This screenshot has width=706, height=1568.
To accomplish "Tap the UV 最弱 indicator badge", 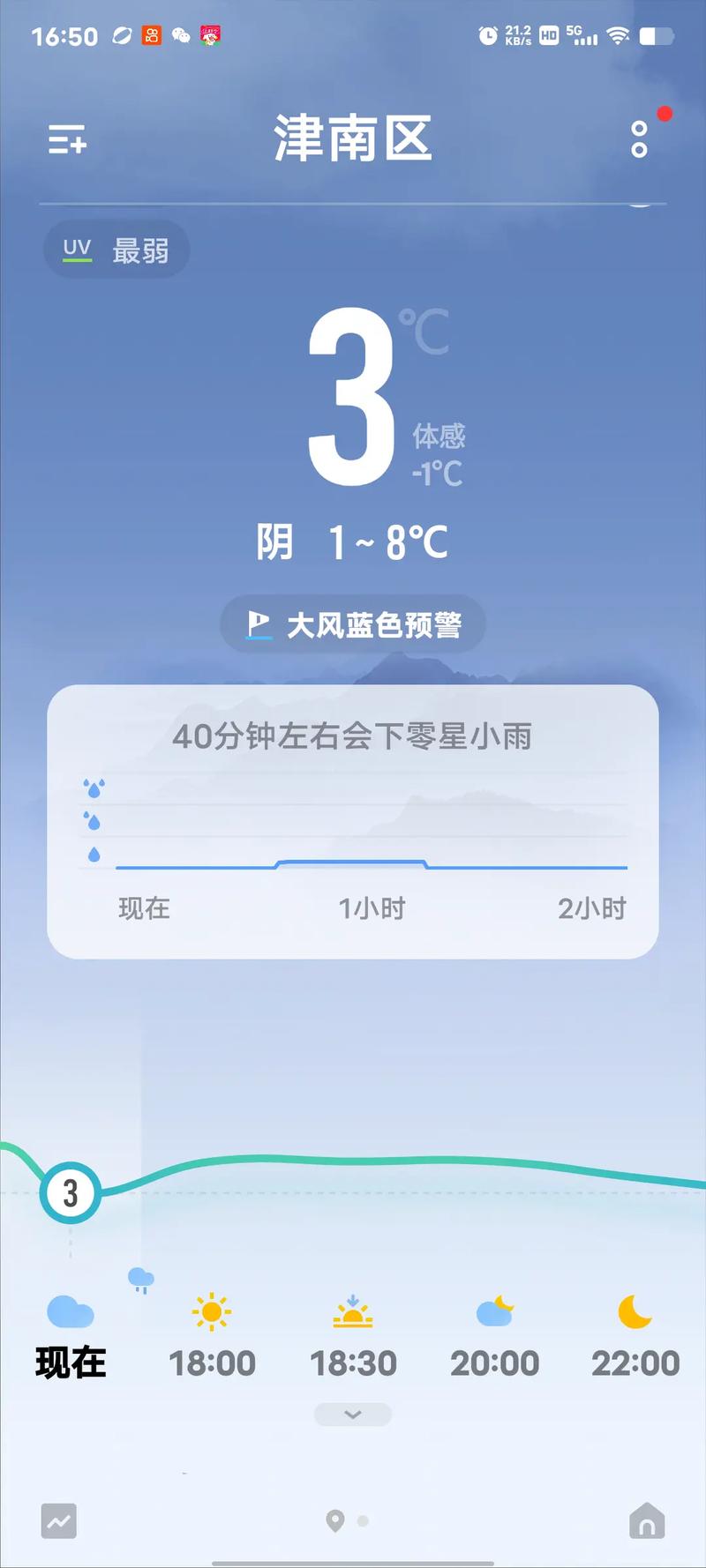I will 116,249.
